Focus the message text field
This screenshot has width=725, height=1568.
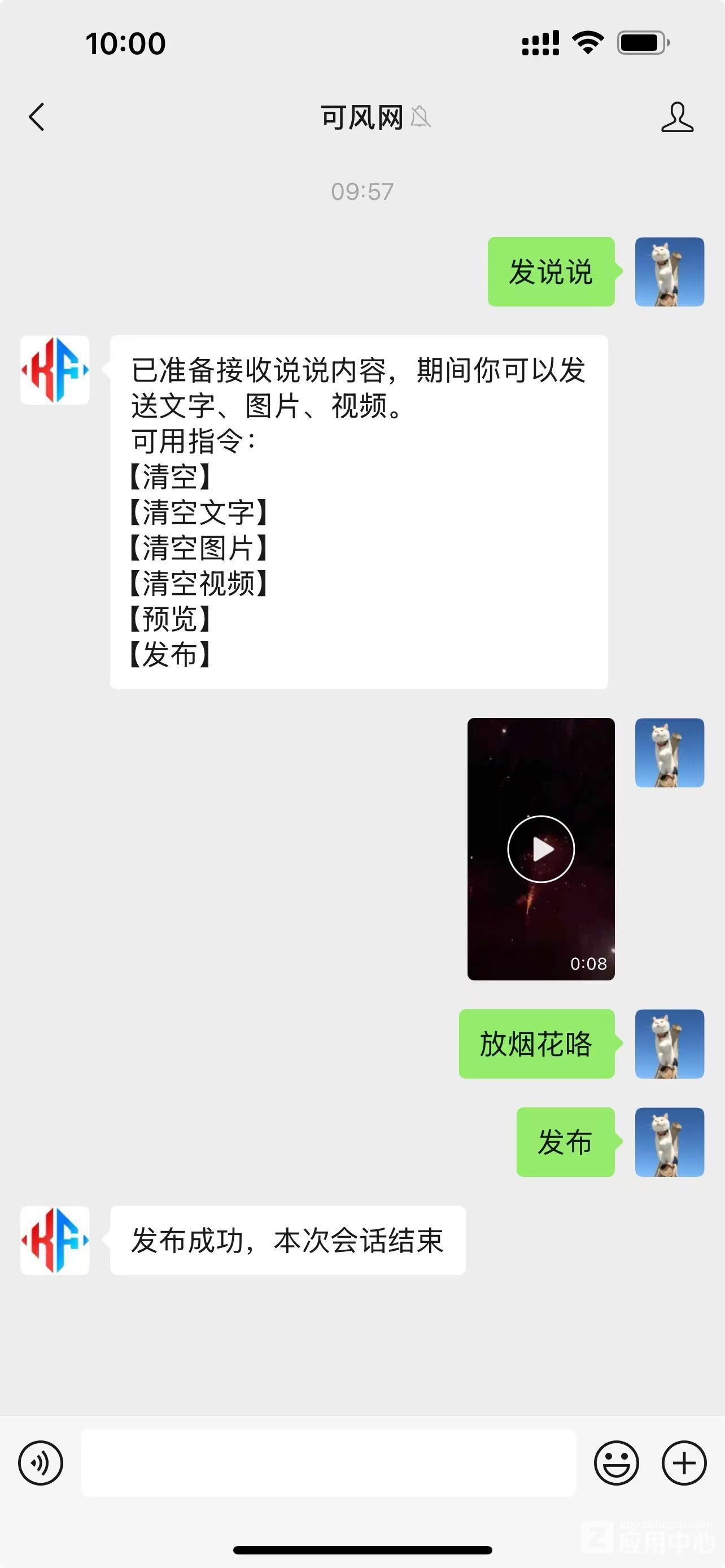click(x=329, y=1462)
